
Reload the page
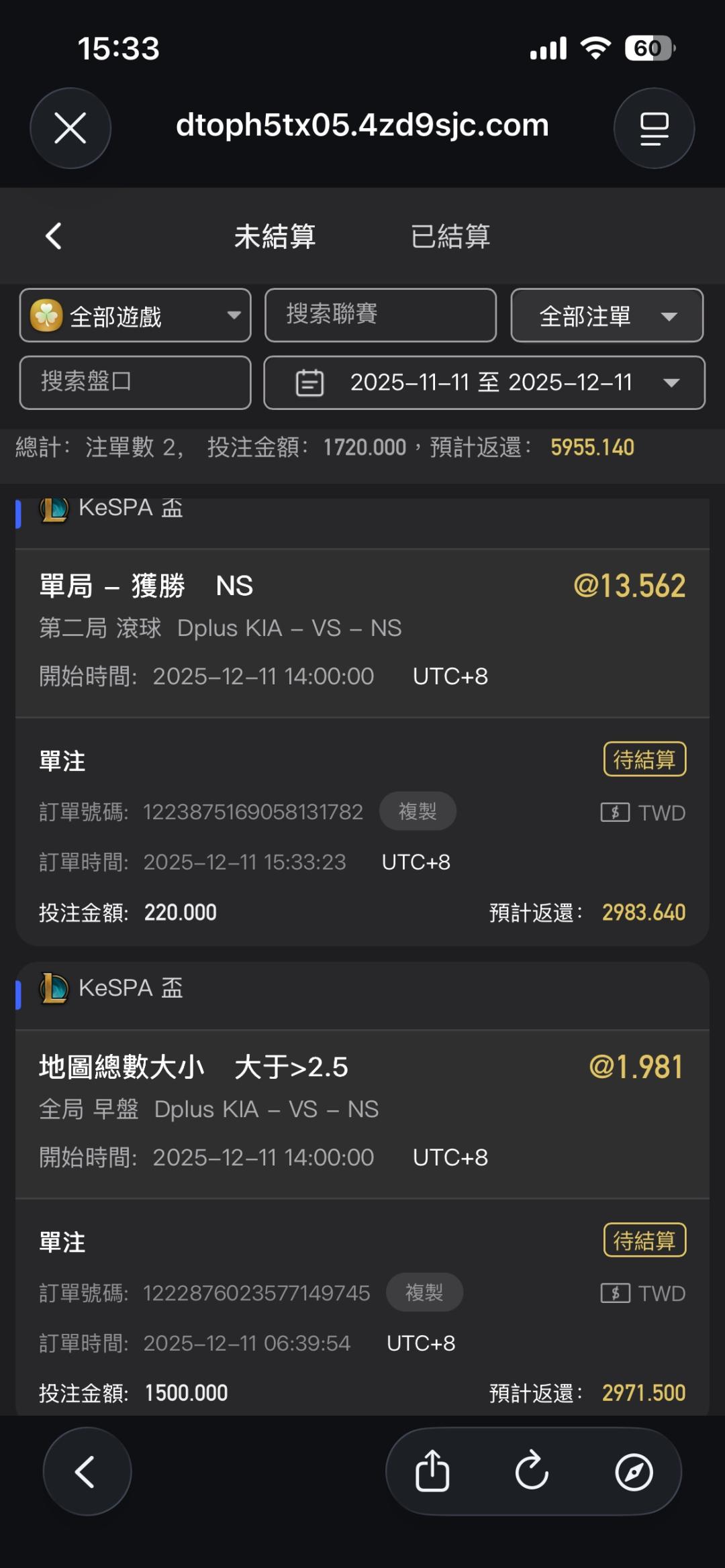532,1471
